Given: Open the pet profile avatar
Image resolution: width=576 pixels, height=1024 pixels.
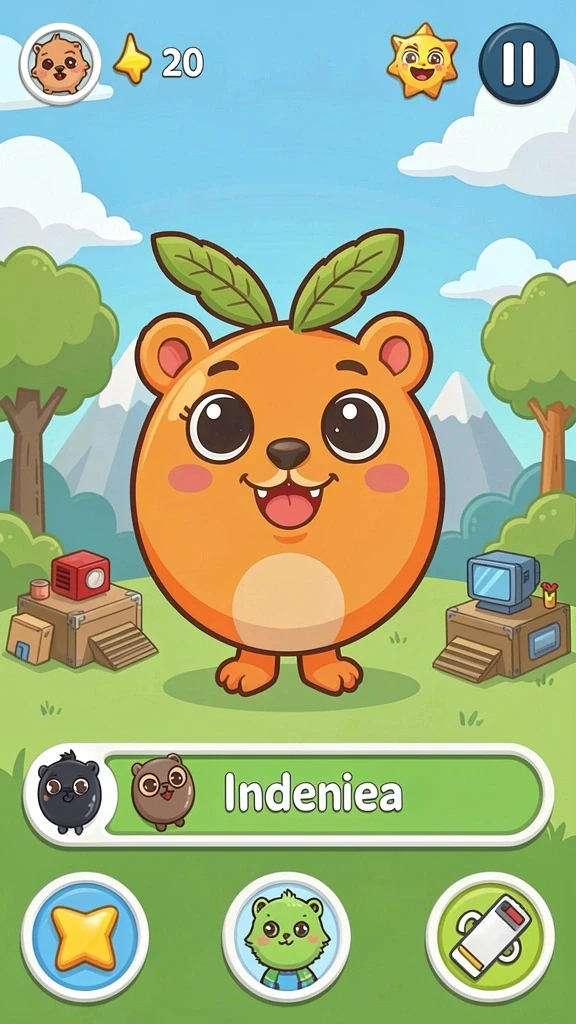Looking at the screenshot, I should 60,64.
